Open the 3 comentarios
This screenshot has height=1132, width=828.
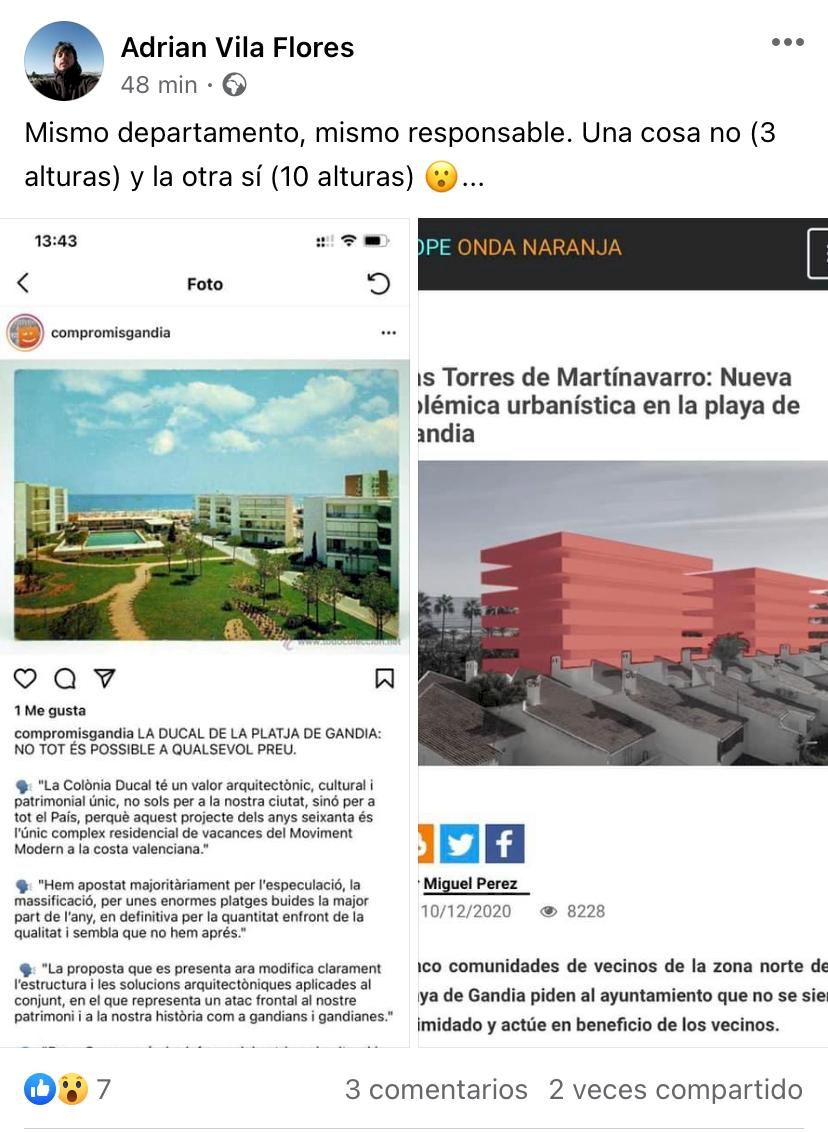436,1089
